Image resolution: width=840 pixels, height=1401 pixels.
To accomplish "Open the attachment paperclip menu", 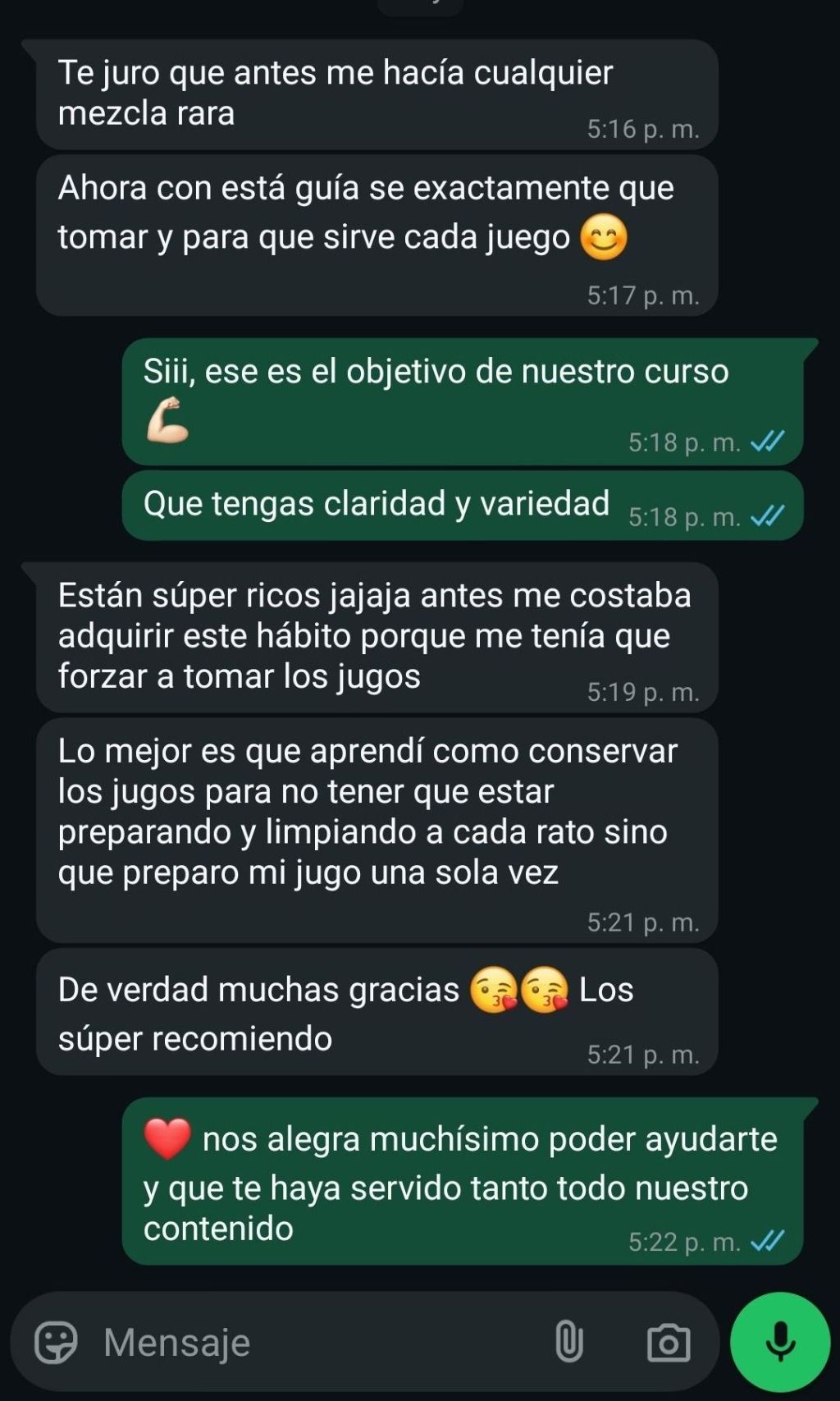I will point(569,1343).
